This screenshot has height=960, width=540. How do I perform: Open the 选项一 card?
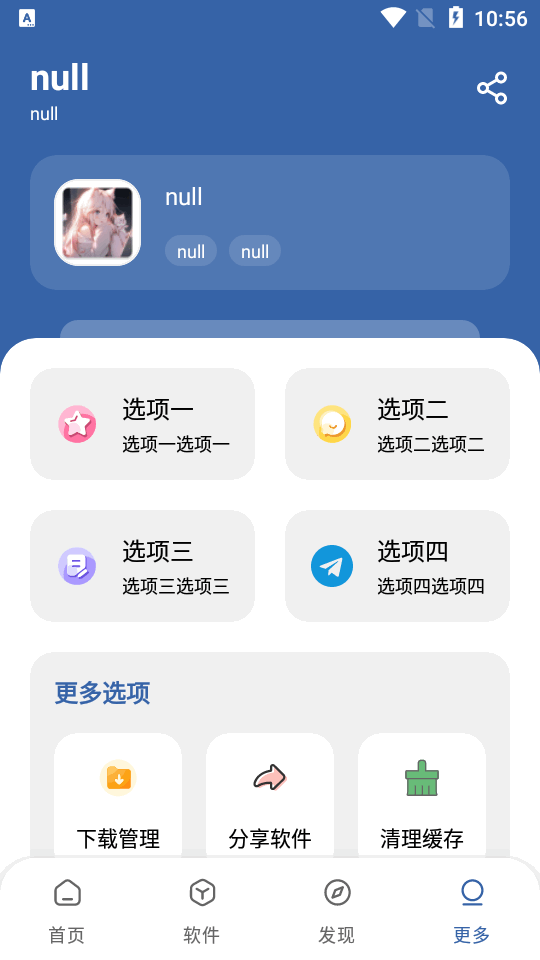[x=143, y=424]
